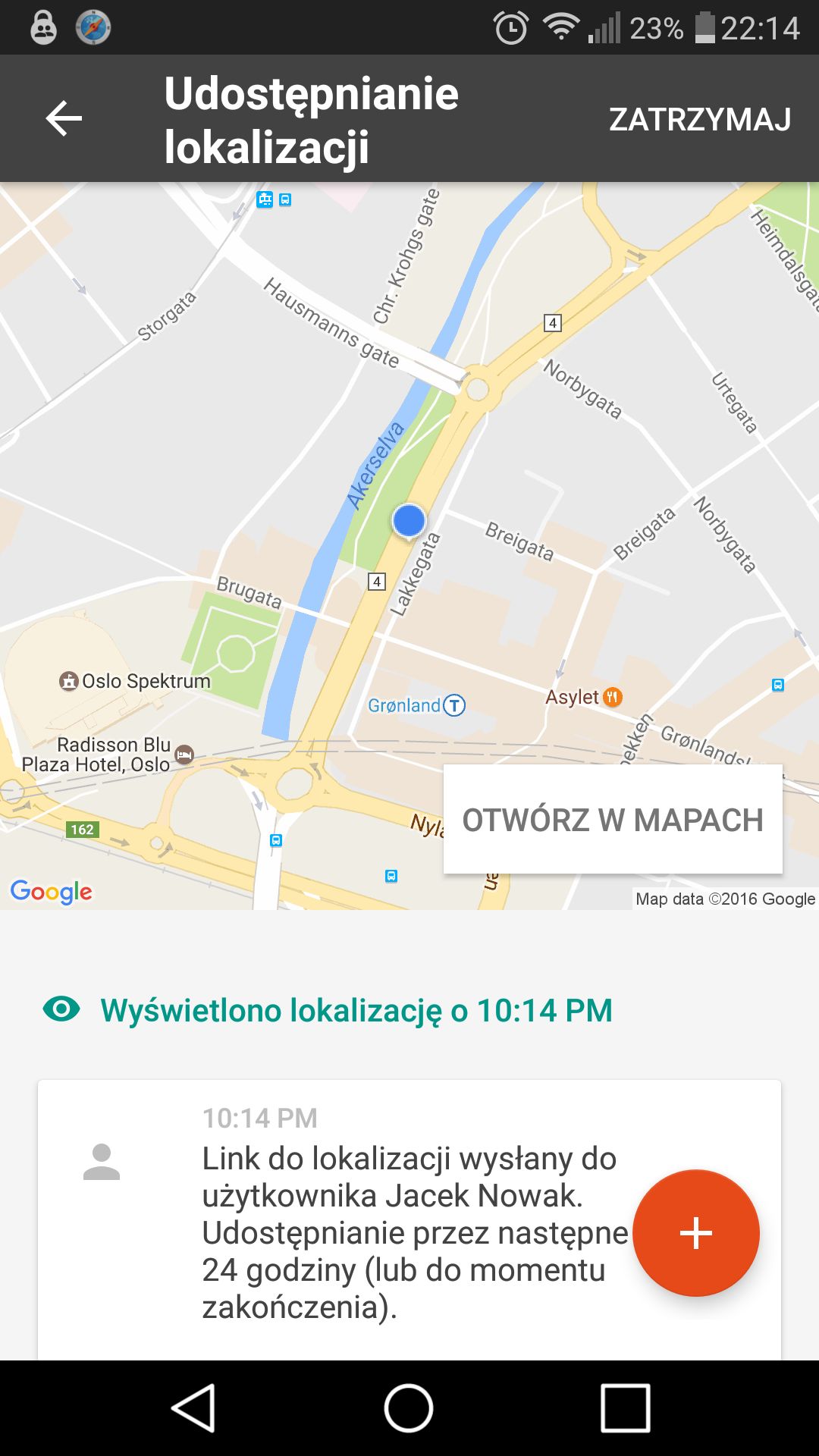Go back using the app bar arrow
Image resolution: width=819 pixels, height=1456 pixels.
pyautogui.click(x=64, y=119)
